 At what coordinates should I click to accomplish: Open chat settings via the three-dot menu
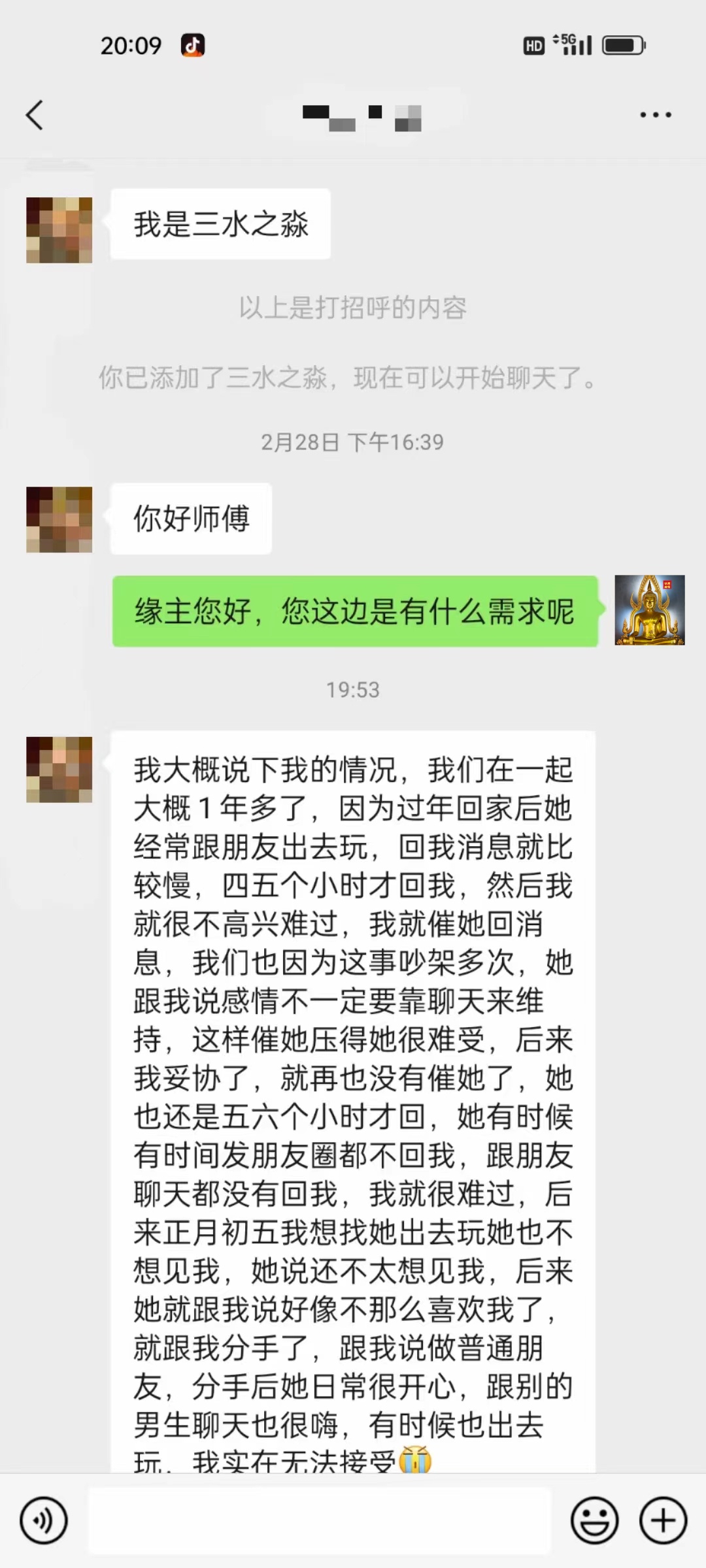[655, 114]
